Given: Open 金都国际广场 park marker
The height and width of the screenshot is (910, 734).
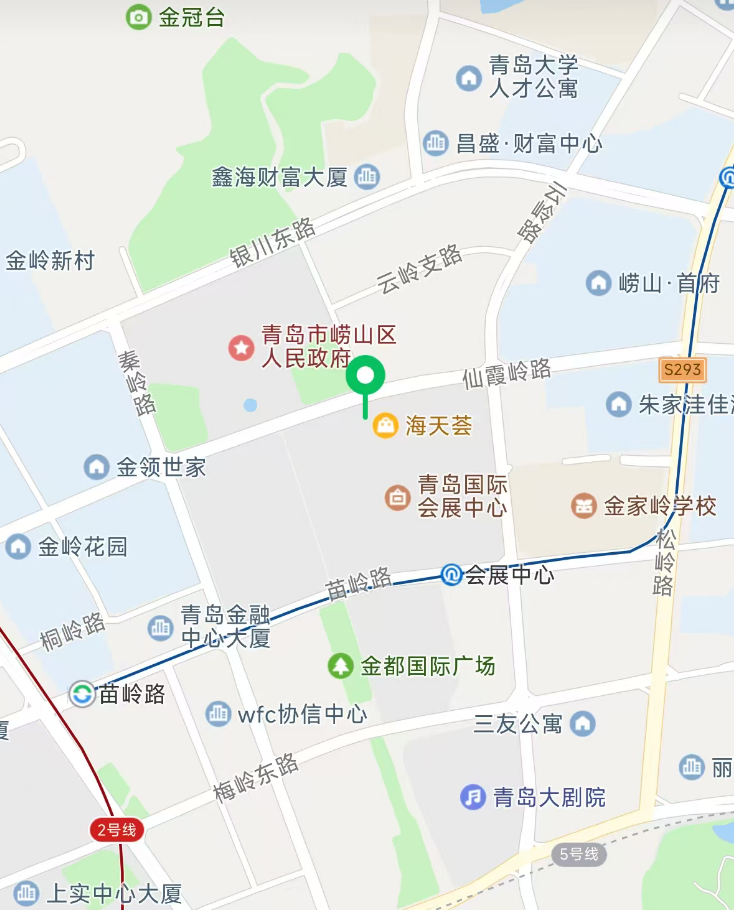Looking at the screenshot, I should (x=342, y=665).
